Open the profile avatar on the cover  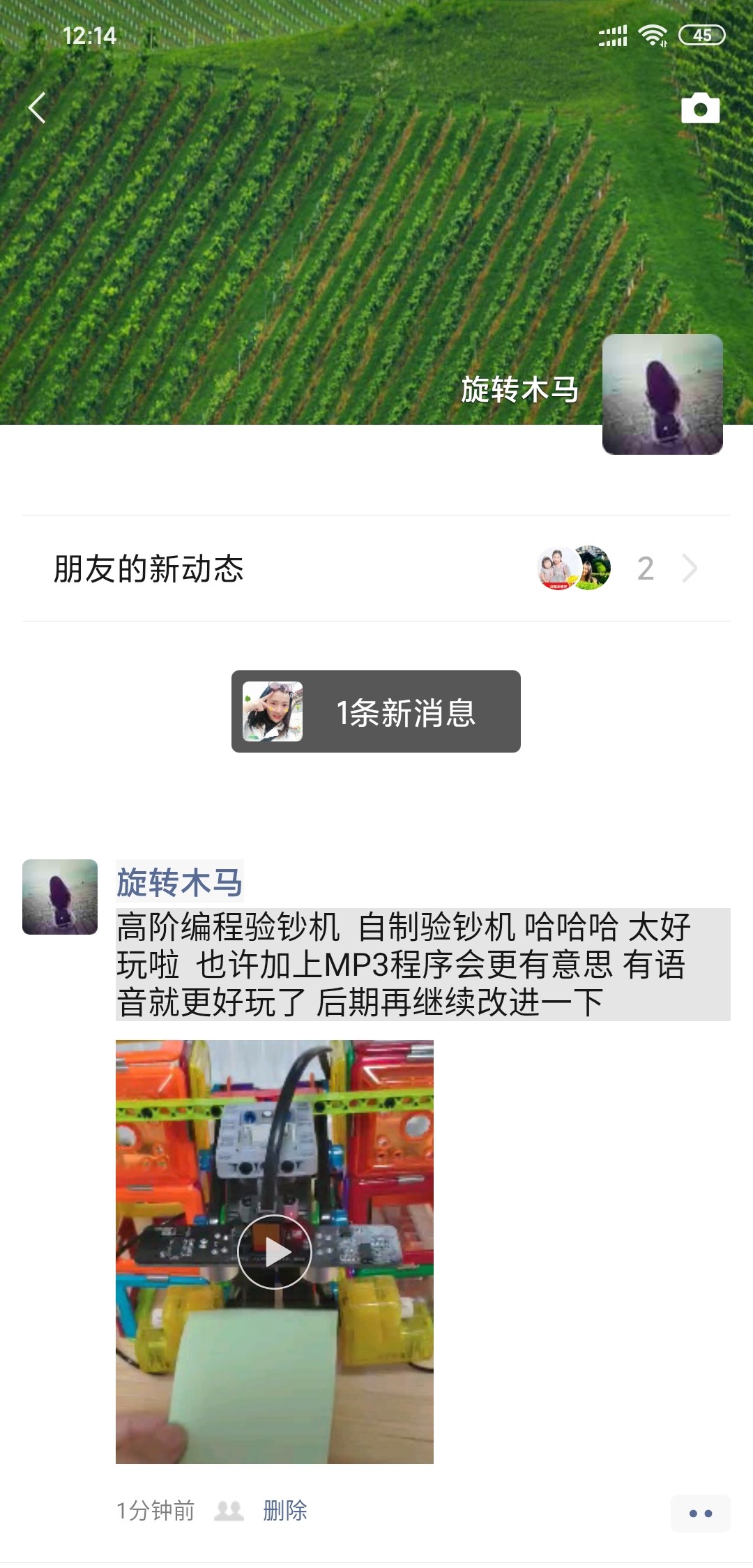pos(662,394)
